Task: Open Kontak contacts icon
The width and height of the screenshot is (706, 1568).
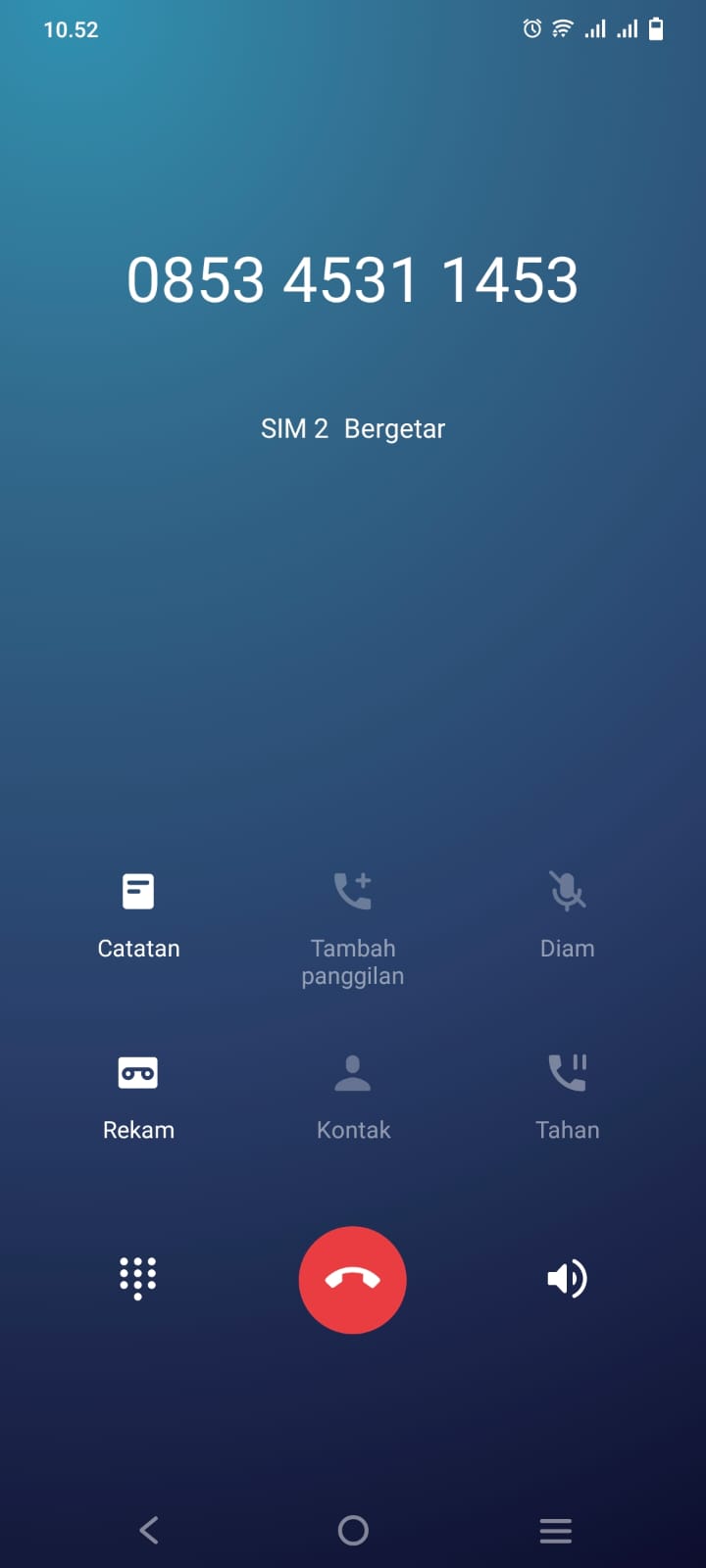Action: (x=353, y=1071)
